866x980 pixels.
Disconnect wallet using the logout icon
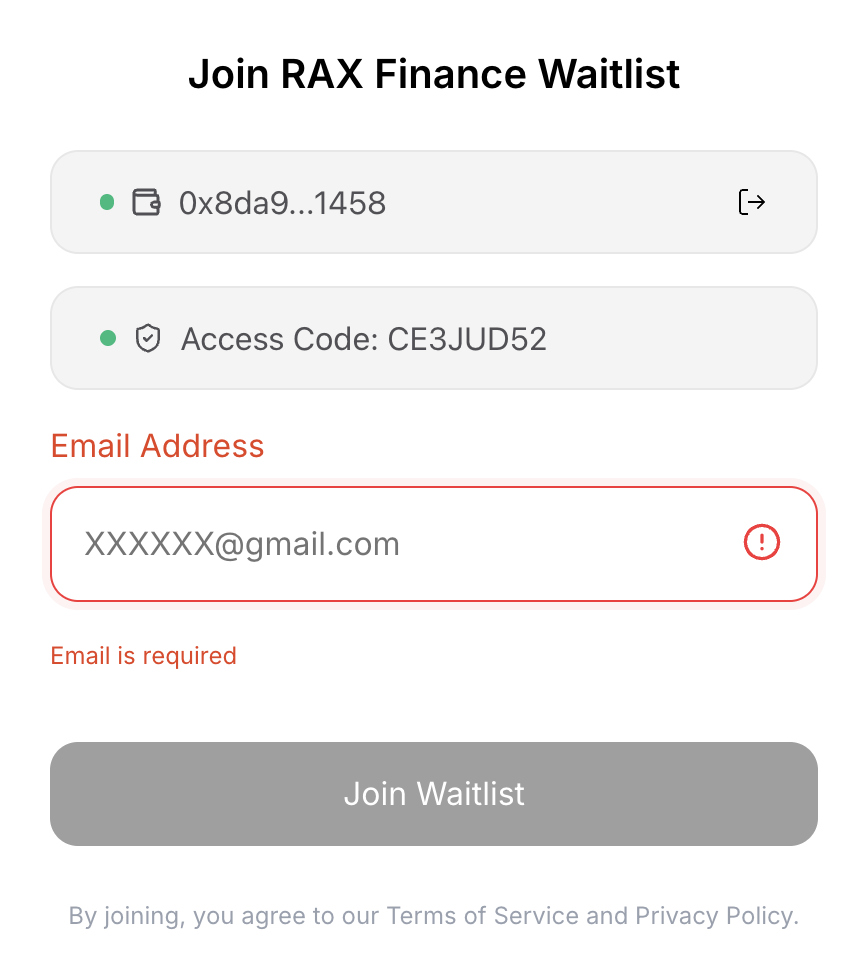point(751,202)
